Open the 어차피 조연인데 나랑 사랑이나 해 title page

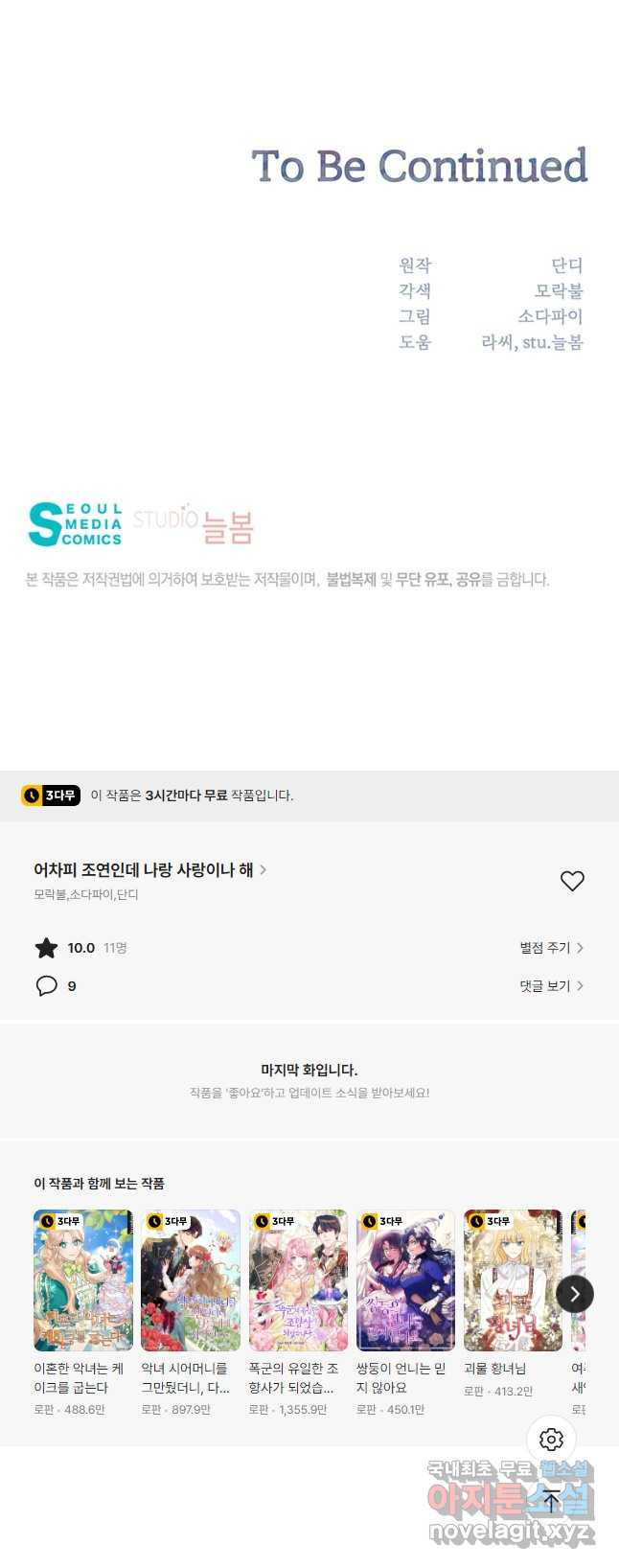coord(149,870)
